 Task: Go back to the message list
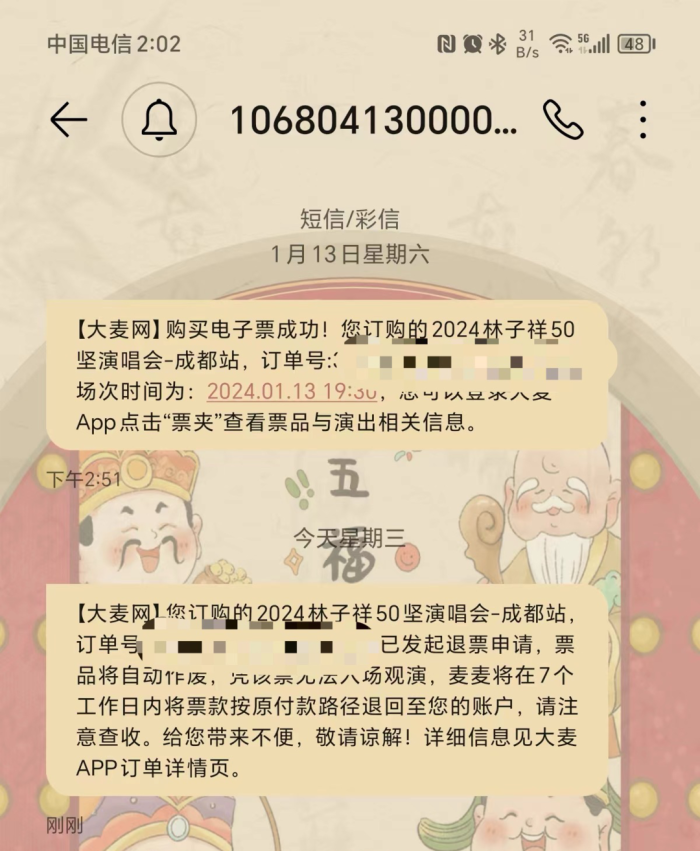pos(68,120)
